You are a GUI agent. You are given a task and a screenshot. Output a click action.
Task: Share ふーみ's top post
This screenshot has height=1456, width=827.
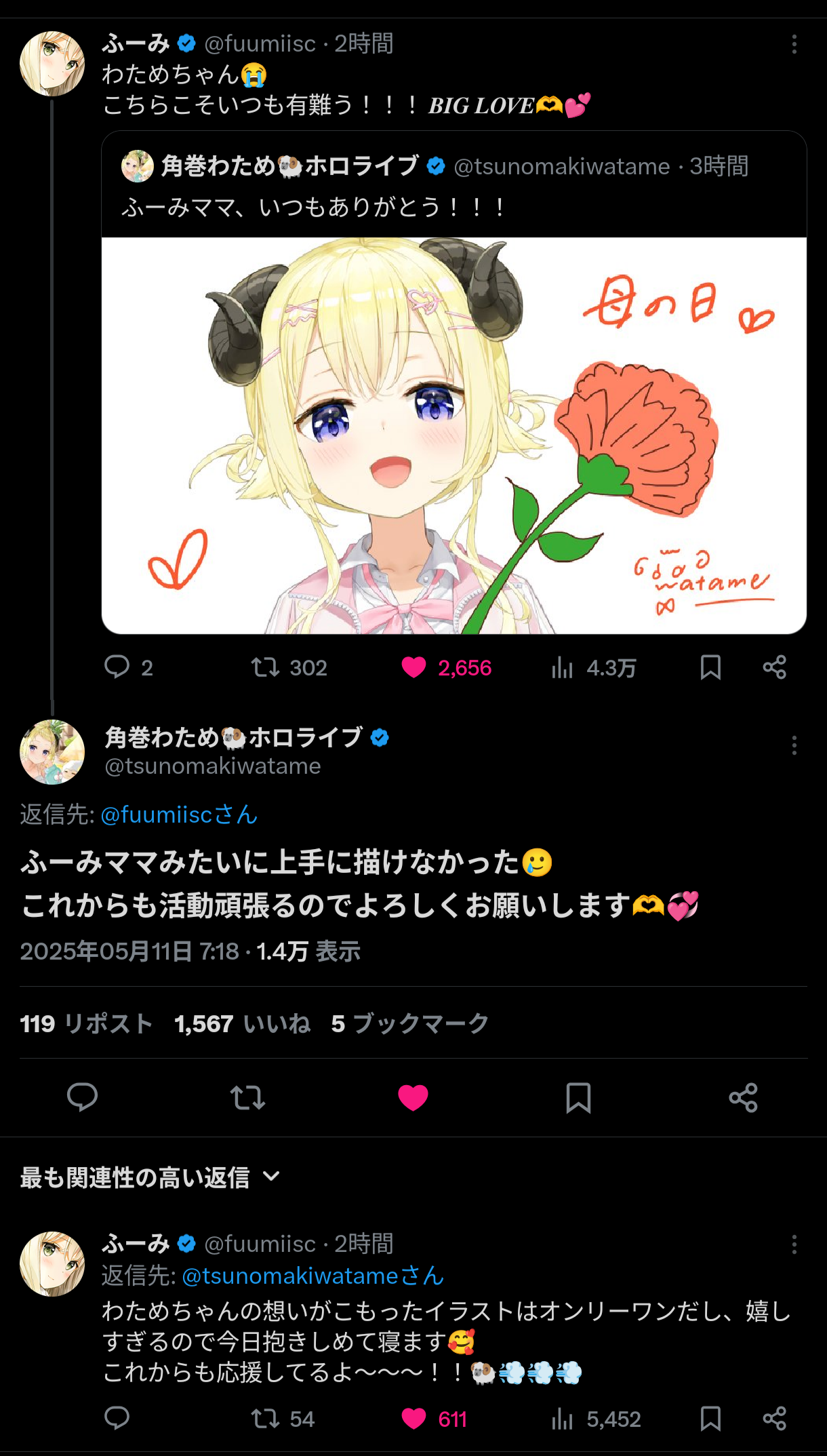coord(774,667)
